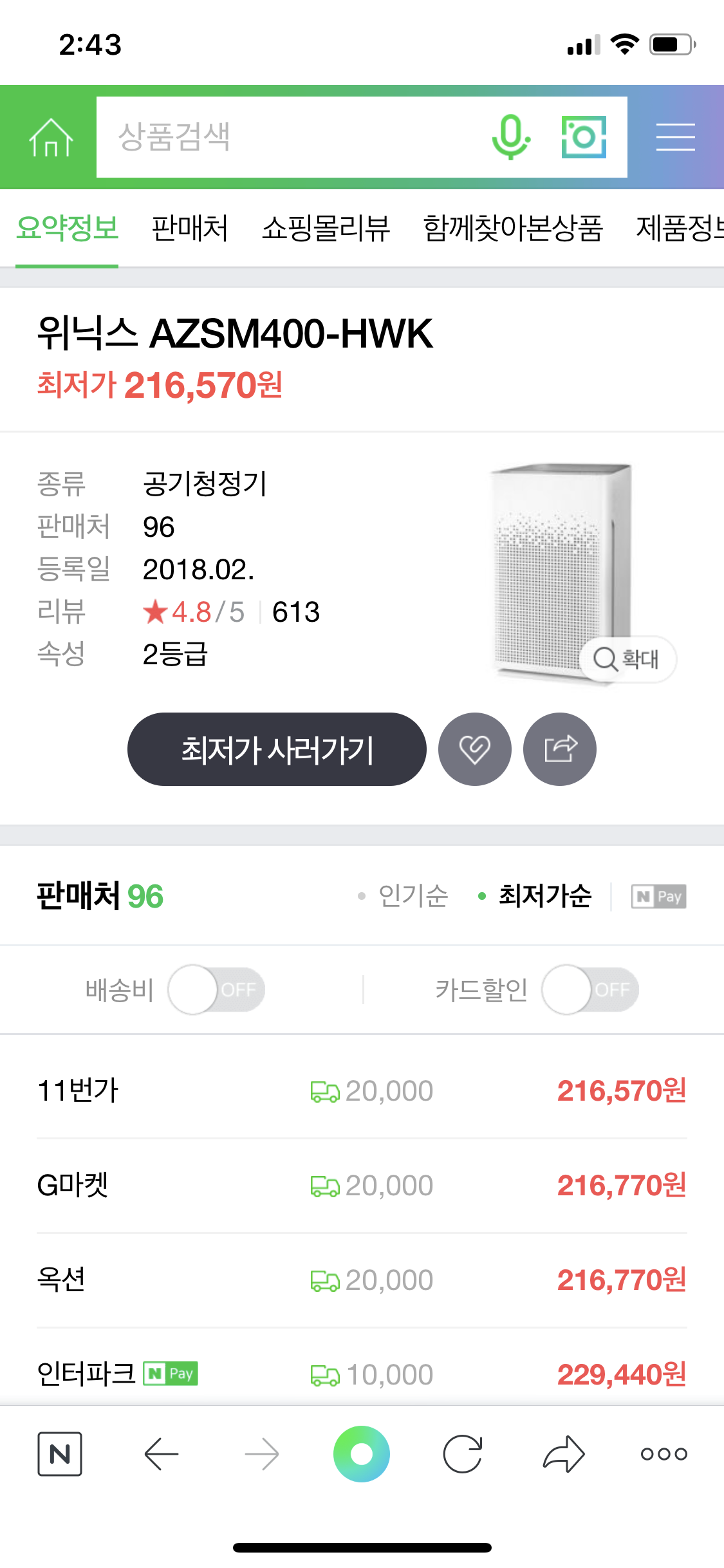Image resolution: width=724 pixels, height=1568 pixels.
Task: Share the product using the share icon
Action: 559,749
